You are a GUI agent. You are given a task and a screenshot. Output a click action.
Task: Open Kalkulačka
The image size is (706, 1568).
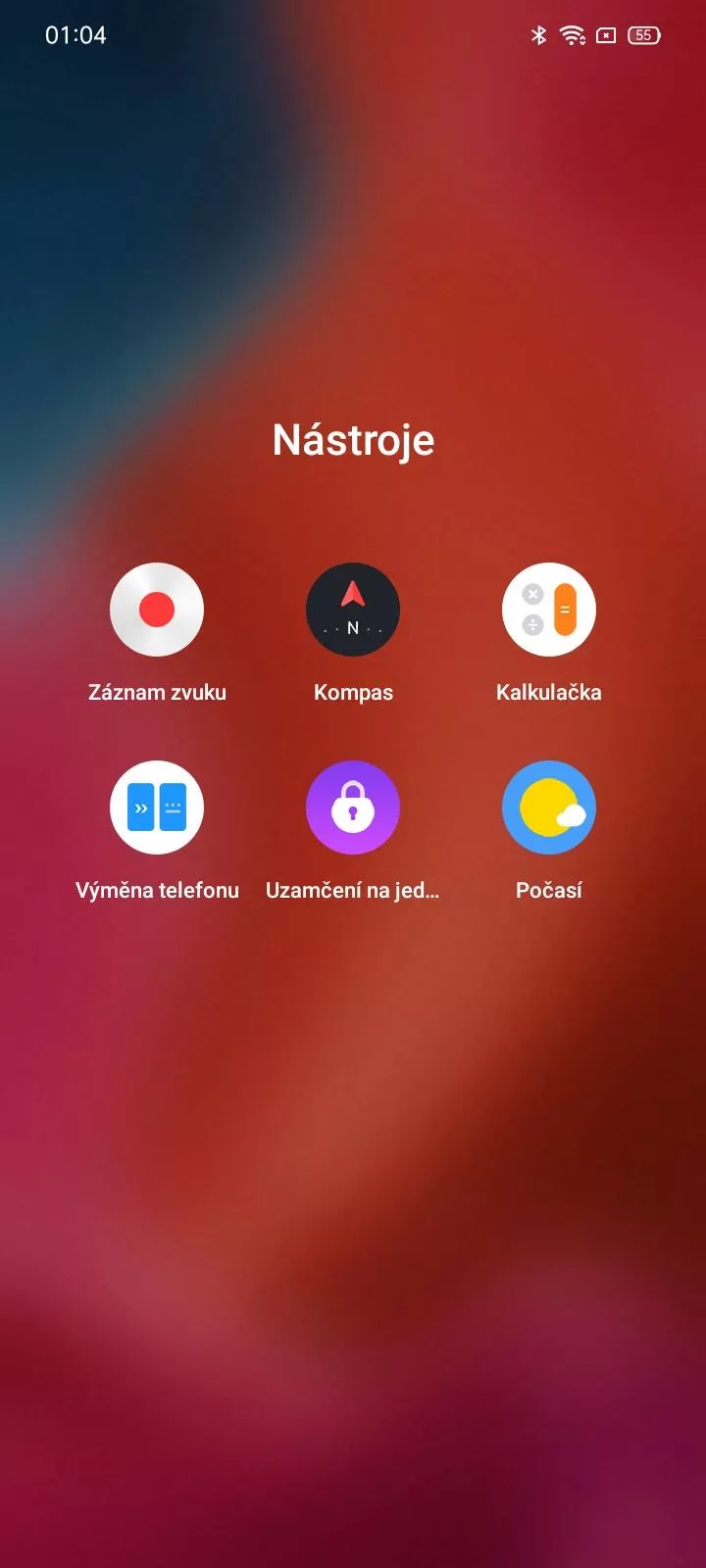(x=549, y=610)
